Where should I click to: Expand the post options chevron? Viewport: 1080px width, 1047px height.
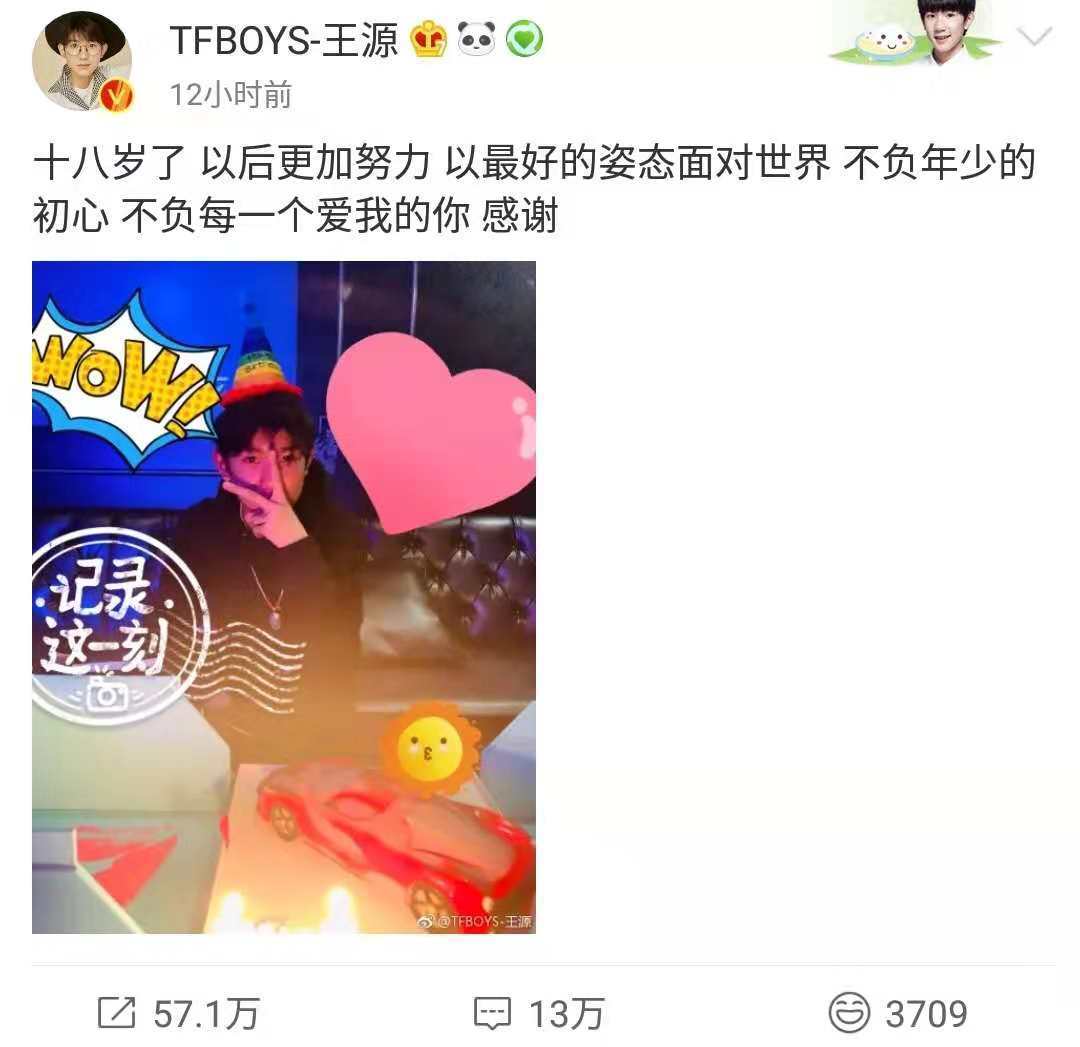[x=1033, y=38]
